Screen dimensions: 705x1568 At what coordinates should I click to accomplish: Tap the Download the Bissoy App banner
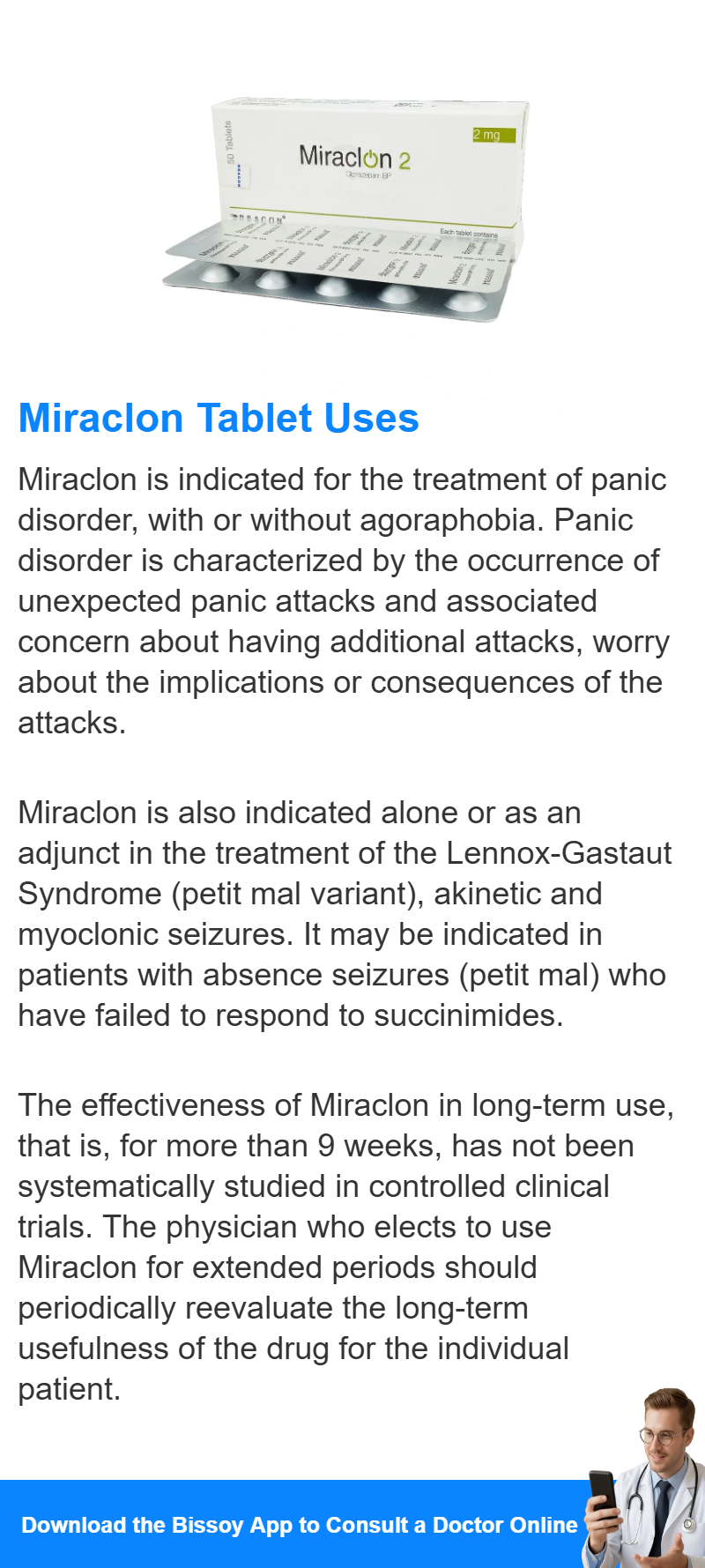[352, 1524]
